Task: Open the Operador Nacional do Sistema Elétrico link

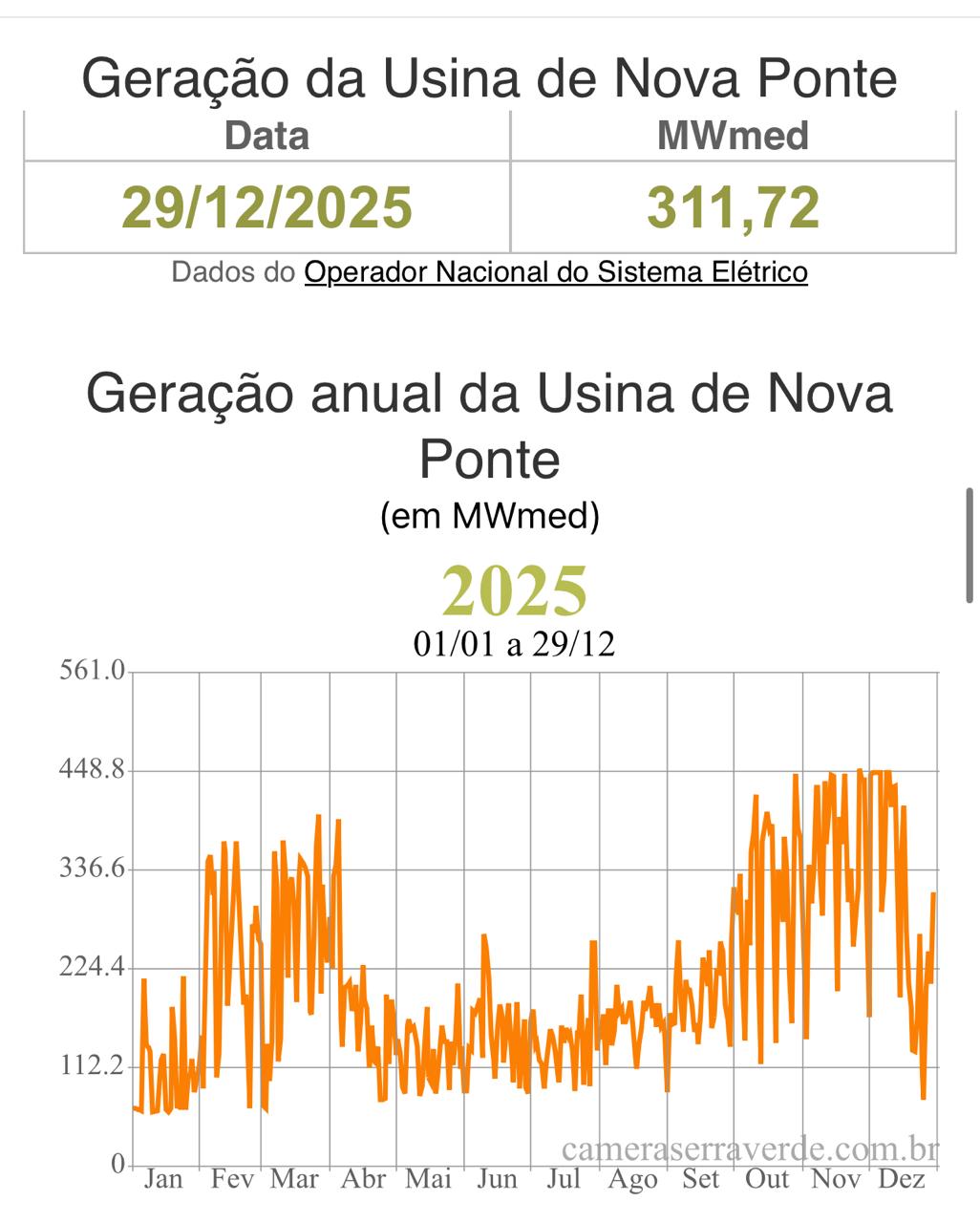Action: 556,273
